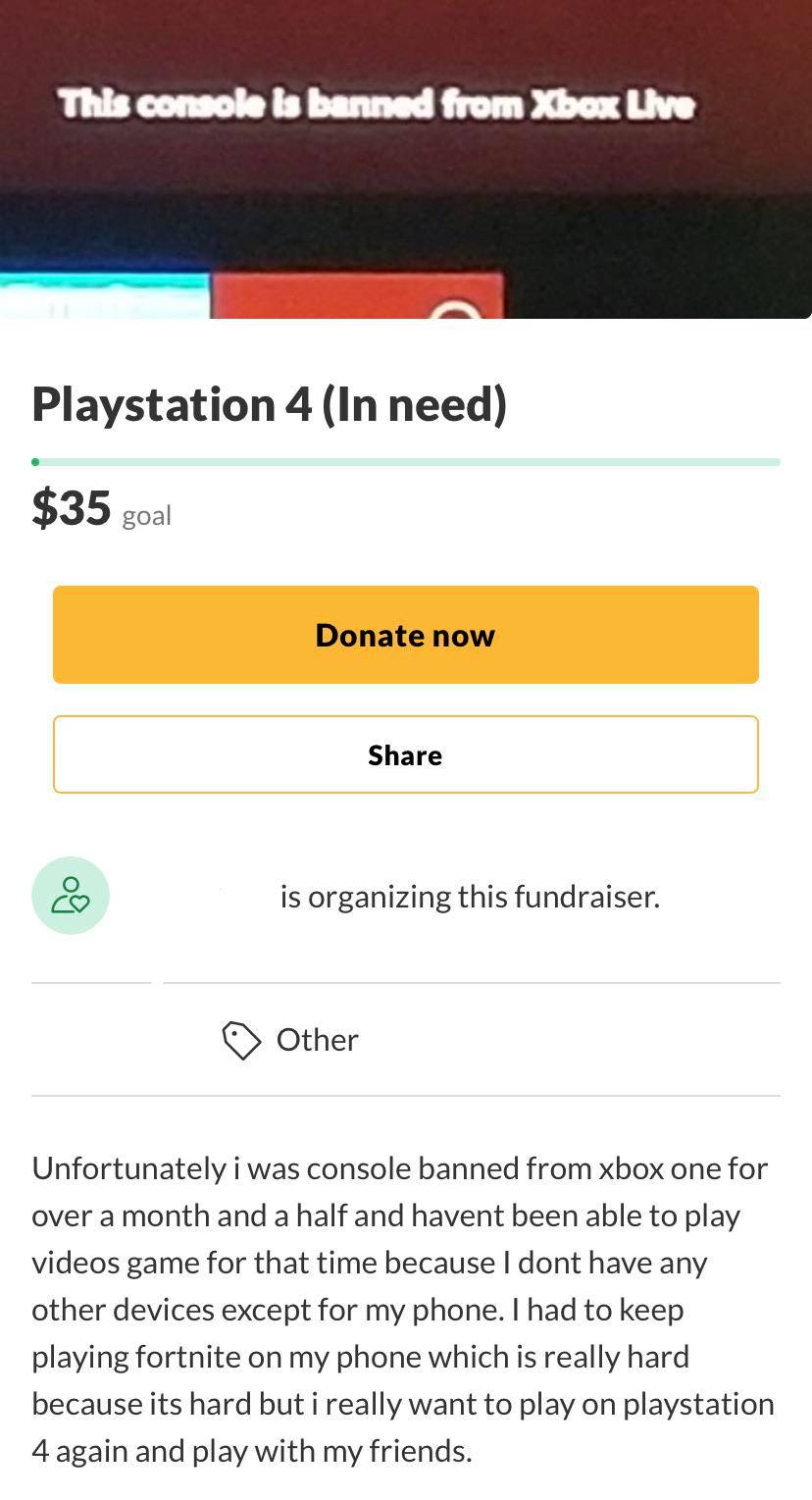The width and height of the screenshot is (812, 1500).
Task: Select the tag outline icon above the description
Action: click(x=241, y=1039)
